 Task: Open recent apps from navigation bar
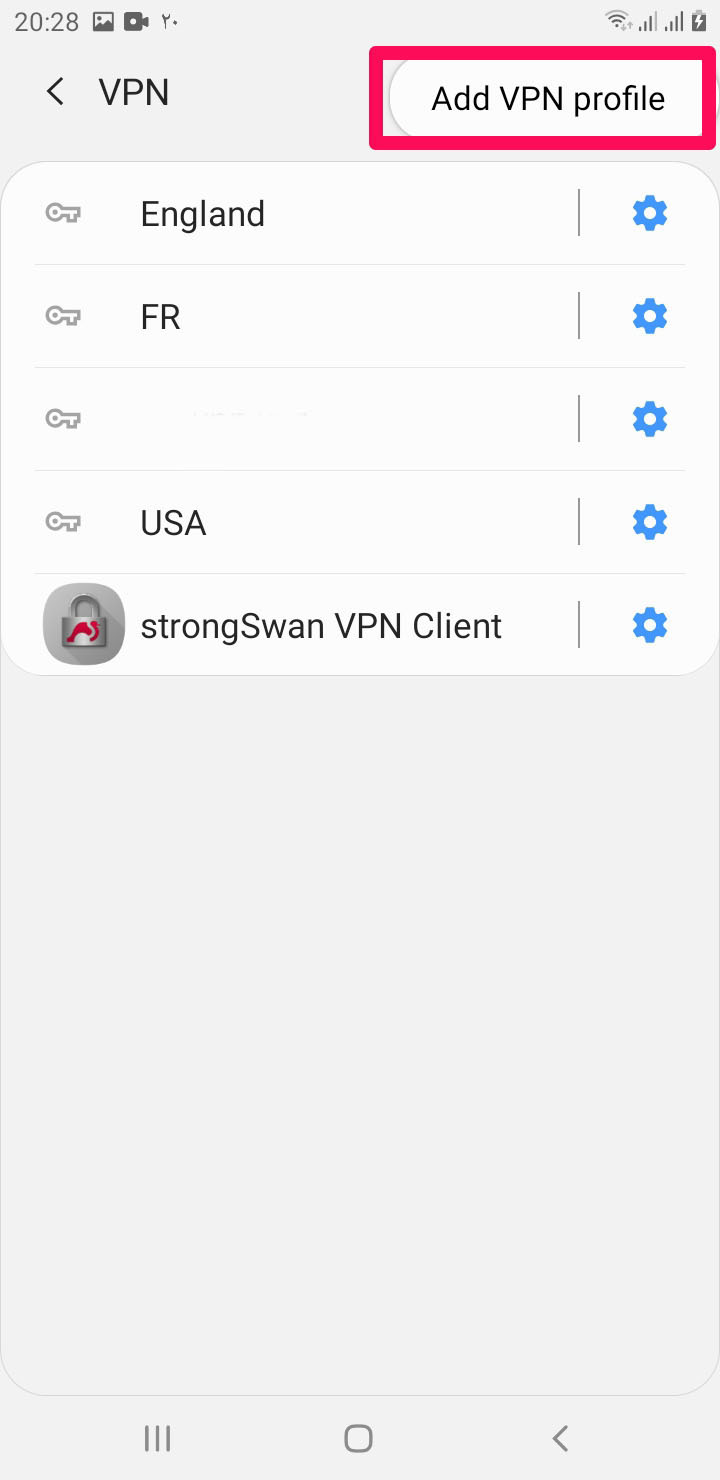157,1438
